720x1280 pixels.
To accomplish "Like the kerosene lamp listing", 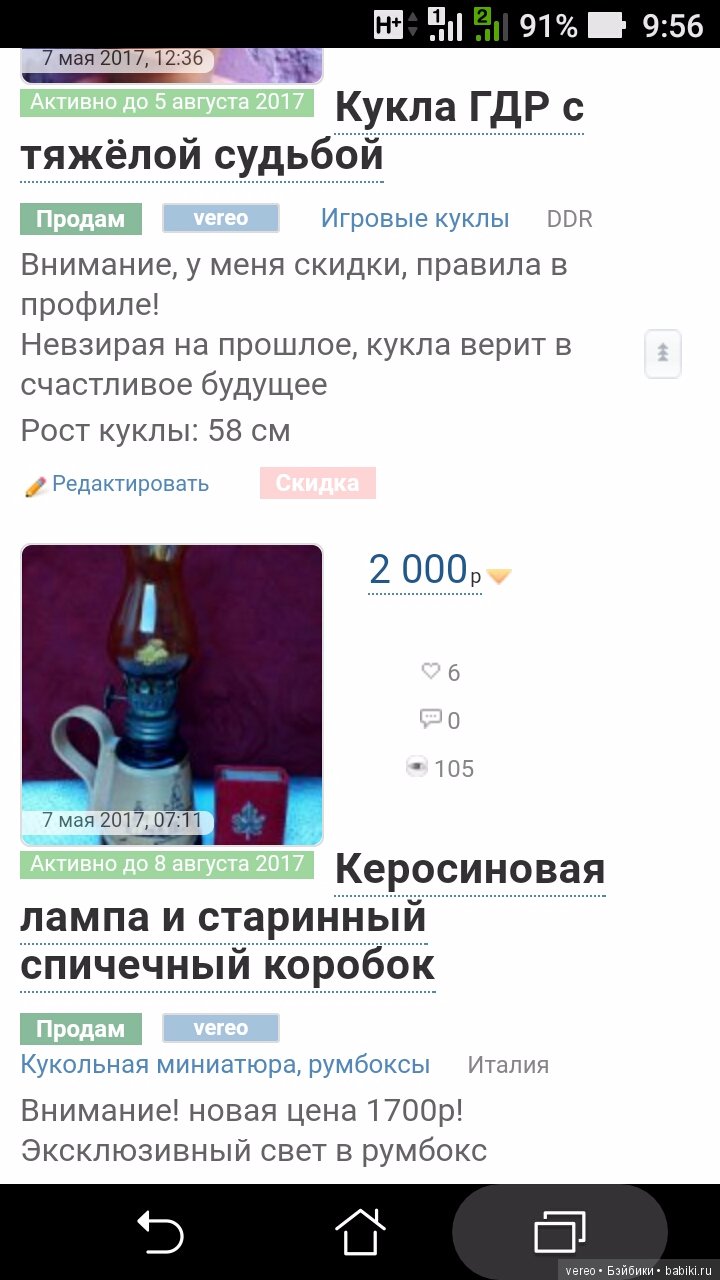I will 432,671.
